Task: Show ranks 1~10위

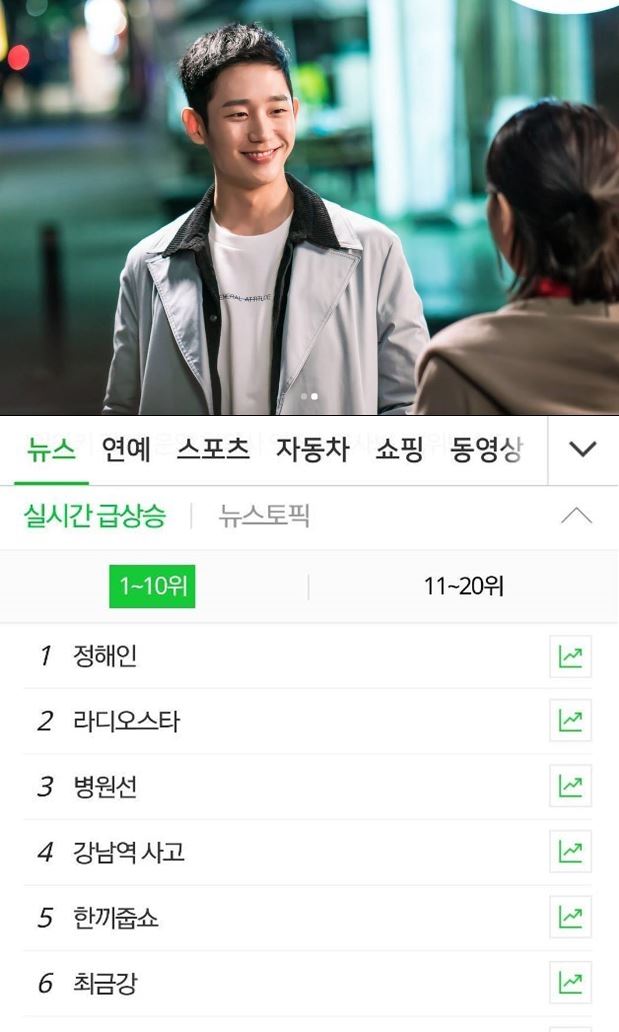Action: click(152, 587)
